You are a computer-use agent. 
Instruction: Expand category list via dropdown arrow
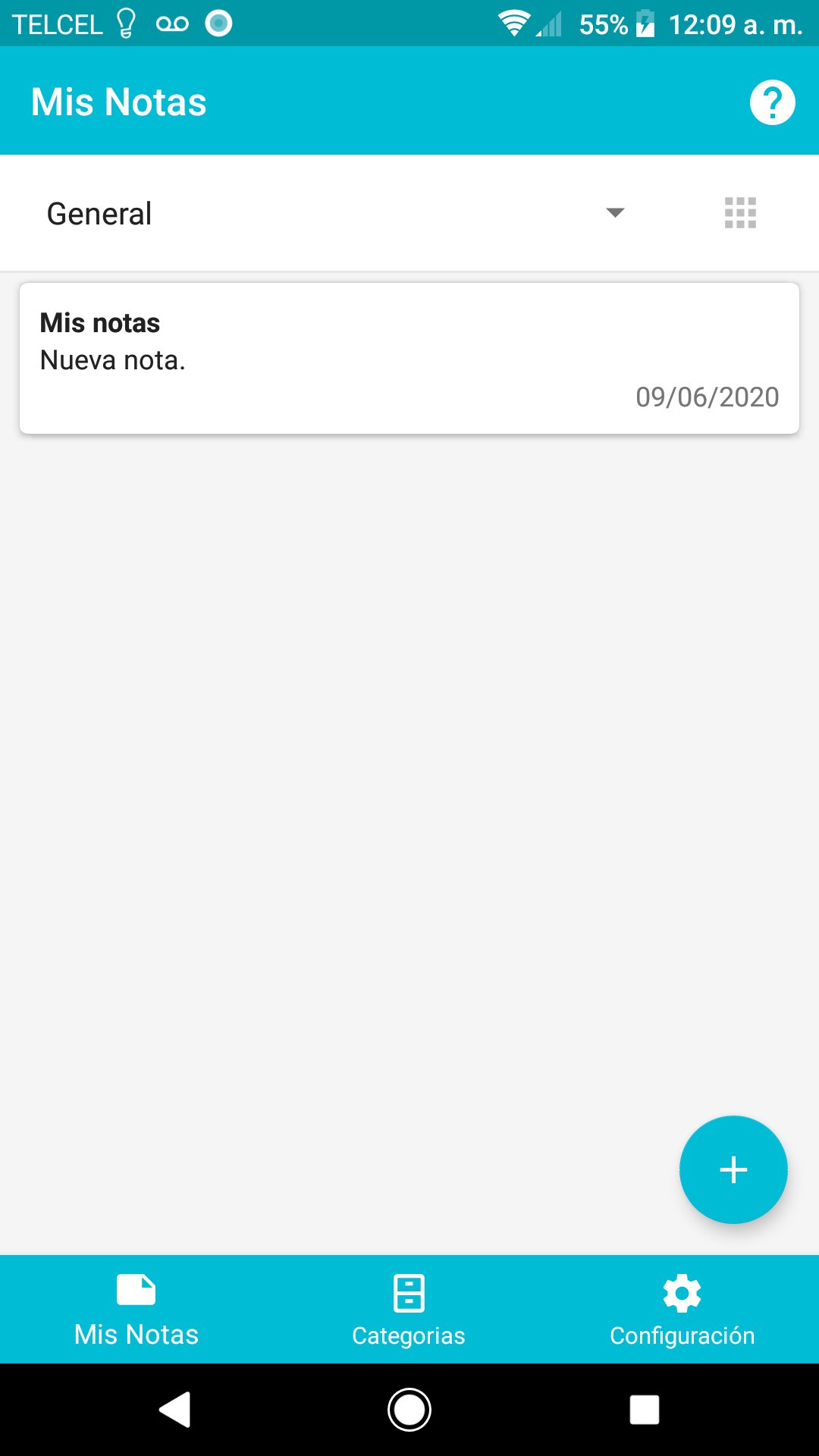(x=616, y=213)
